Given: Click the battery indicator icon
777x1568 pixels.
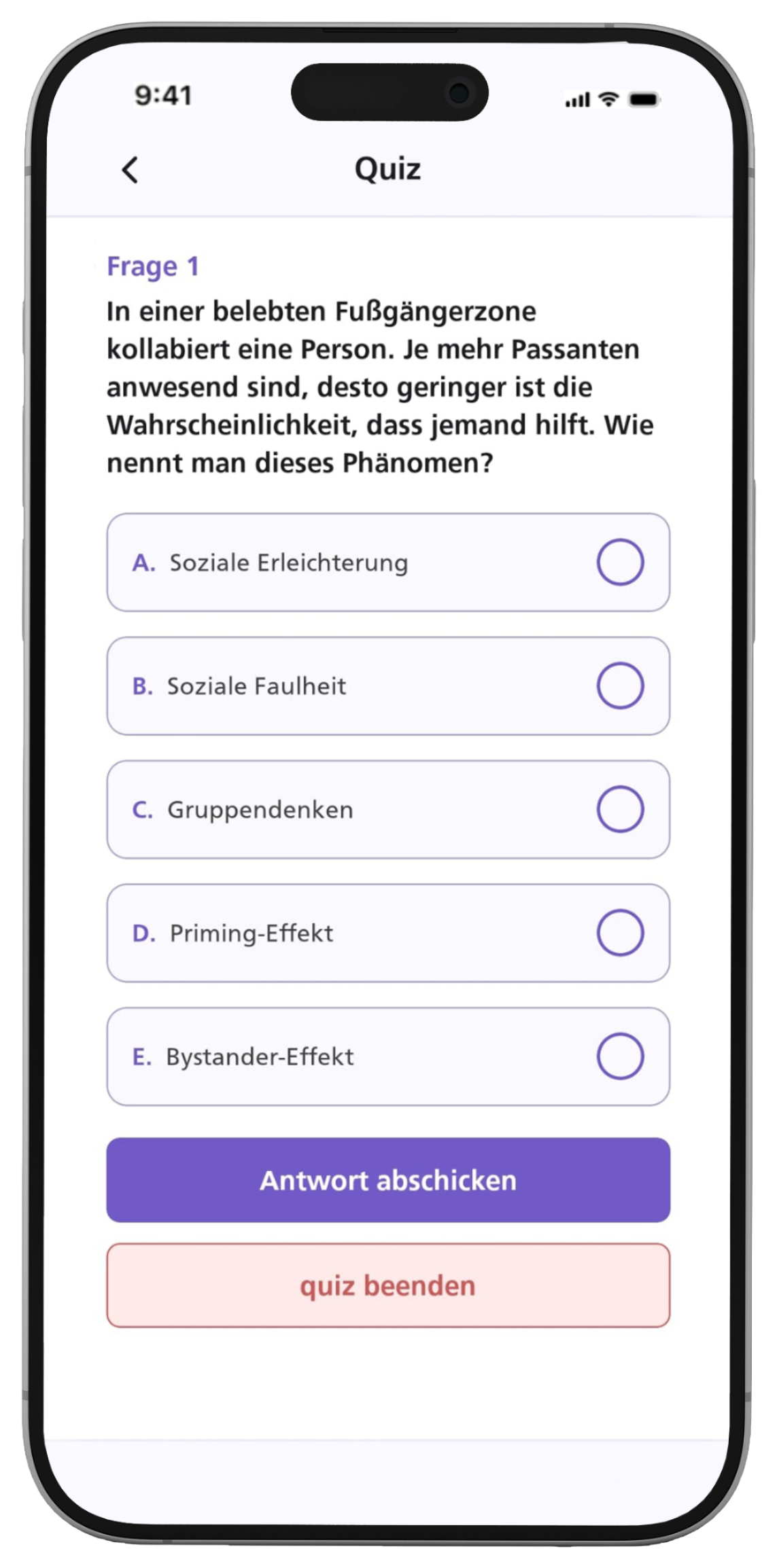Looking at the screenshot, I should (x=643, y=99).
